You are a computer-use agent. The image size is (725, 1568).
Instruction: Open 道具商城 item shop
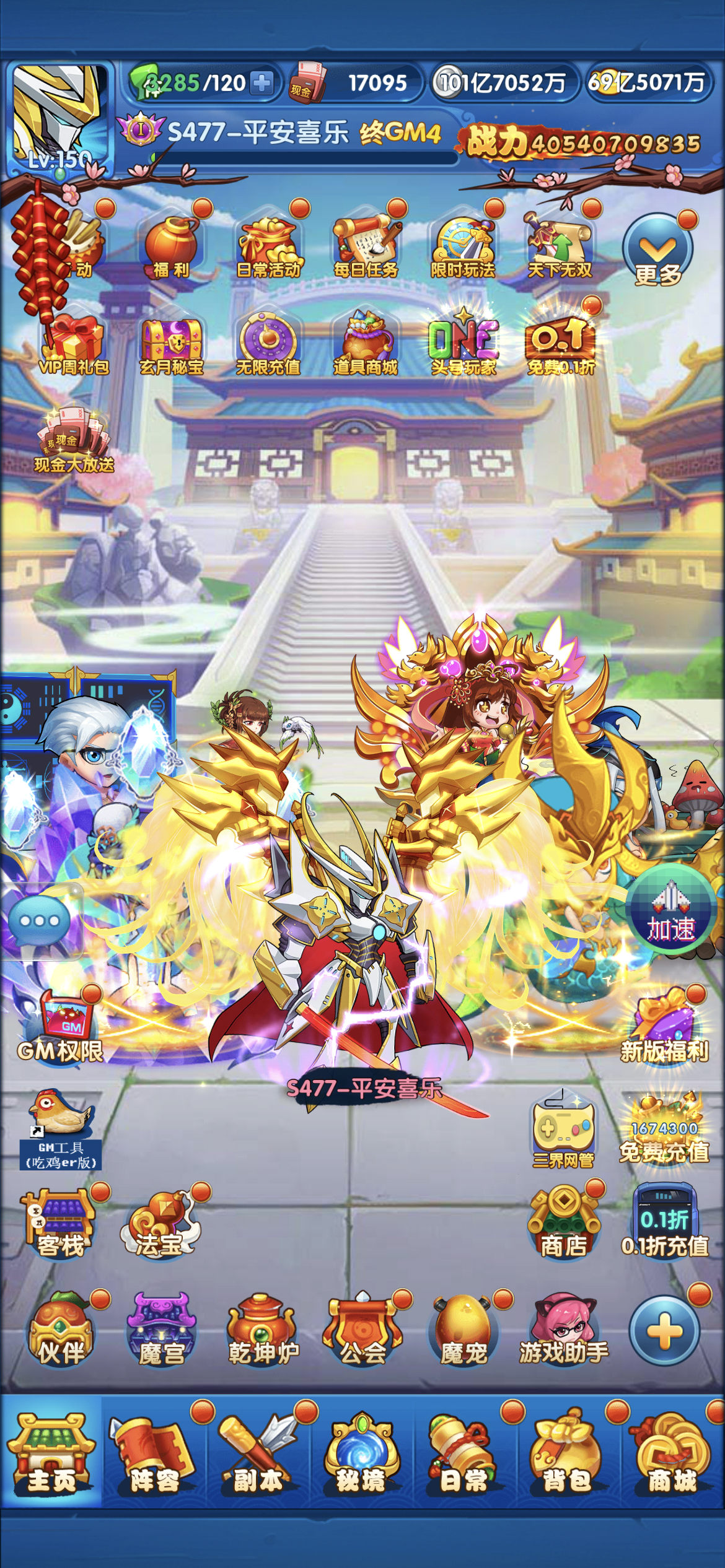pos(366,343)
